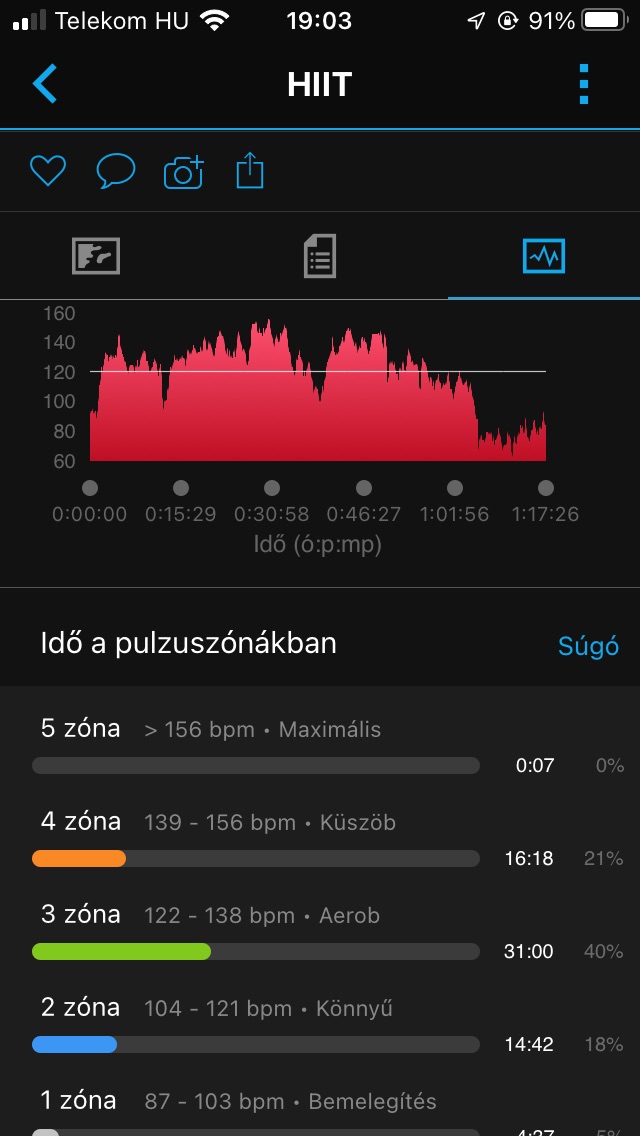Viewport: 640px width, 1136px height.
Task: Add a photo with the camera icon
Action: pyautogui.click(x=183, y=172)
